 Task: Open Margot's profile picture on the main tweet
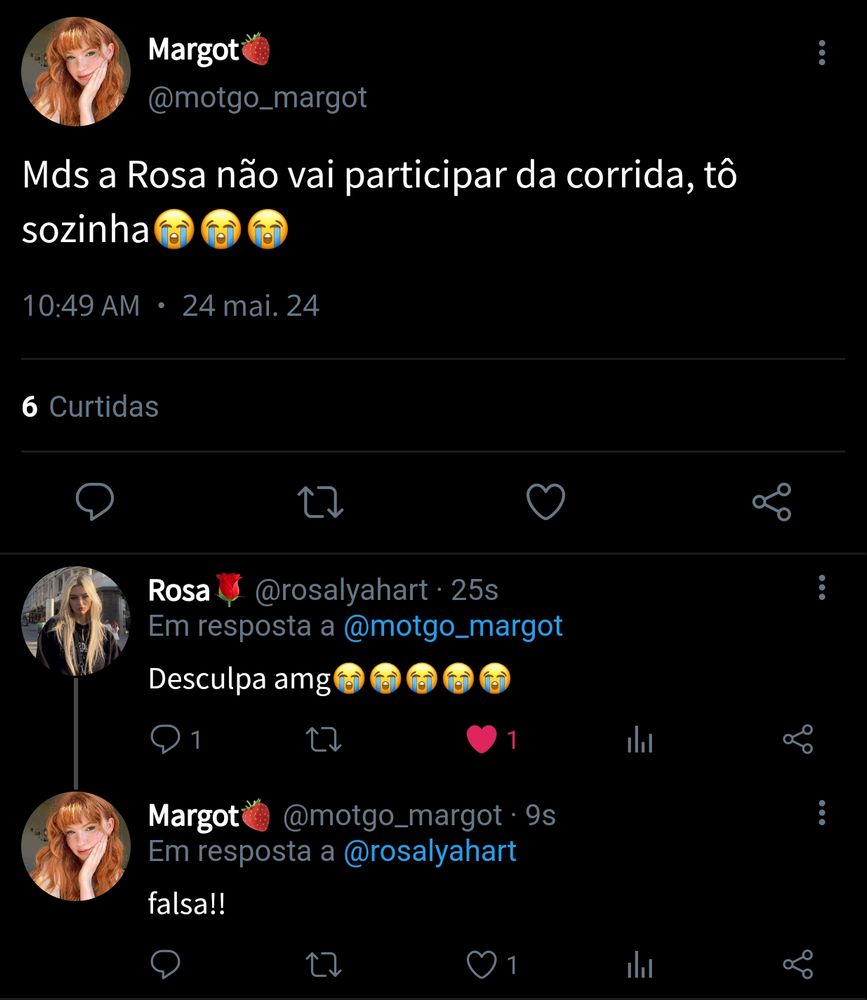point(76,71)
